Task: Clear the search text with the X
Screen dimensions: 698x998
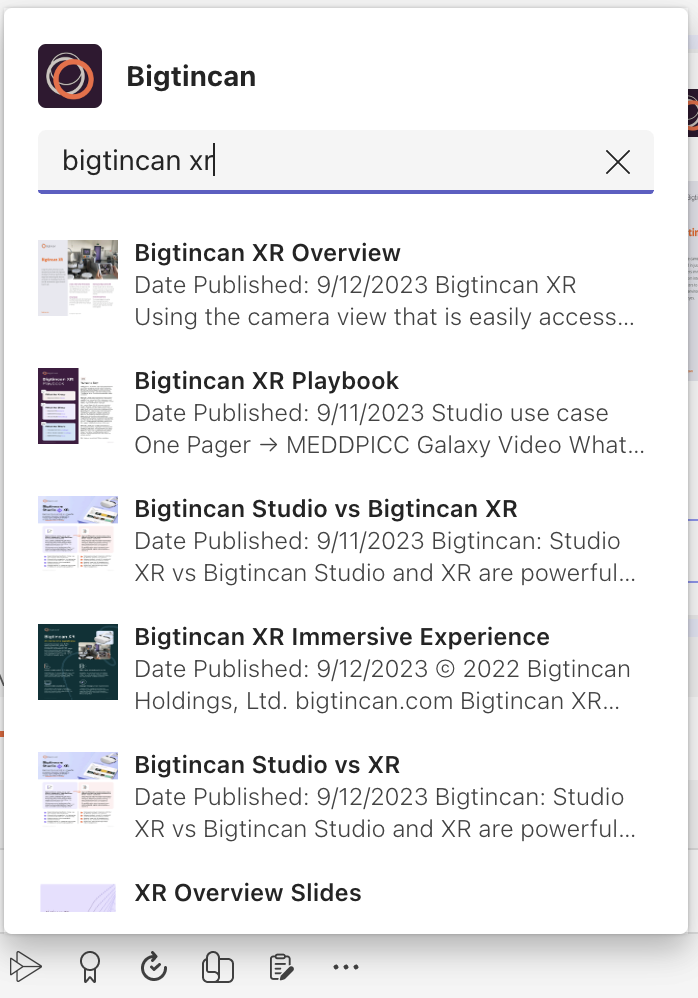Action: click(618, 162)
